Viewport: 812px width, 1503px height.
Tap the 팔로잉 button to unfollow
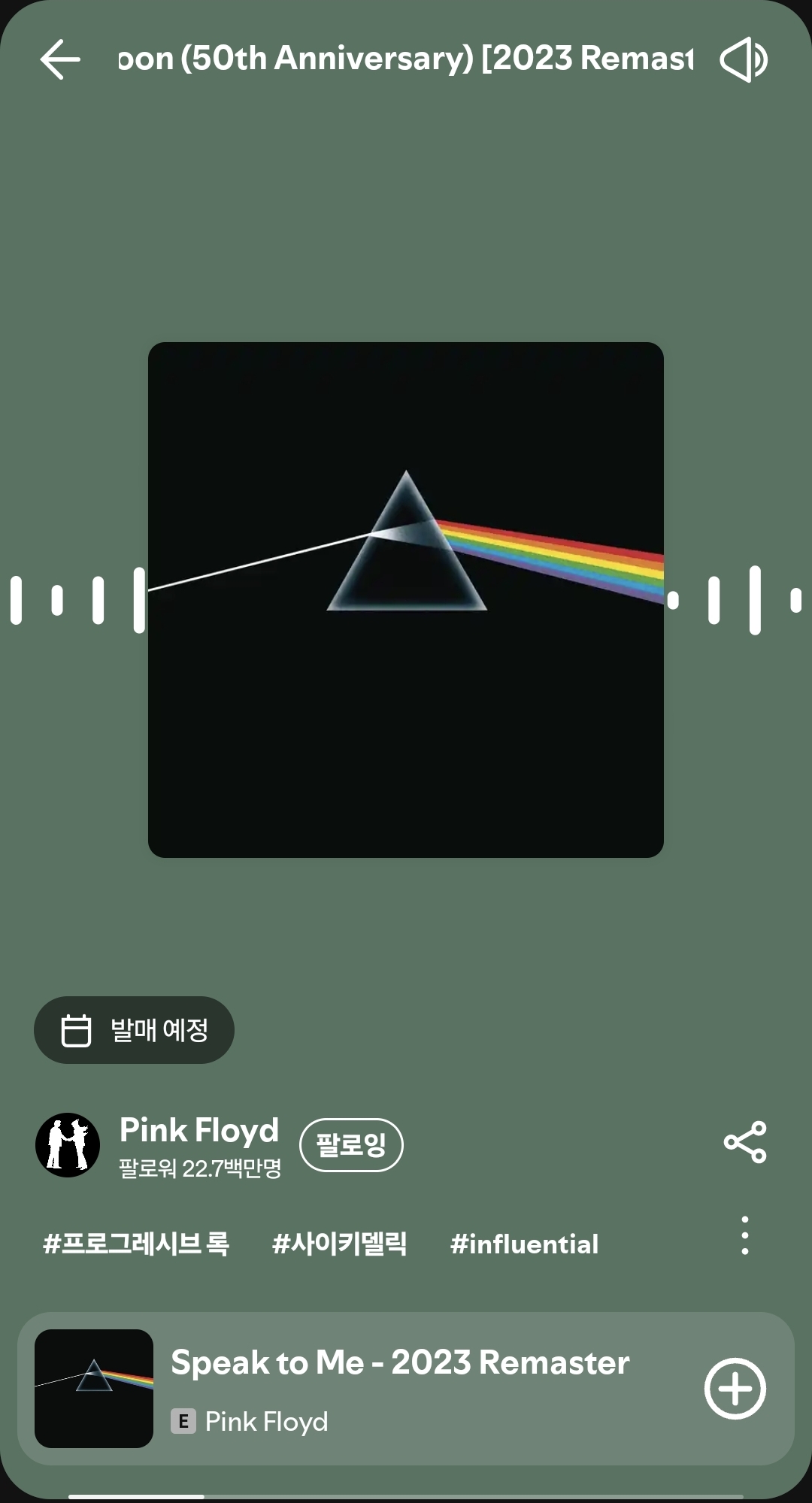[351, 1145]
